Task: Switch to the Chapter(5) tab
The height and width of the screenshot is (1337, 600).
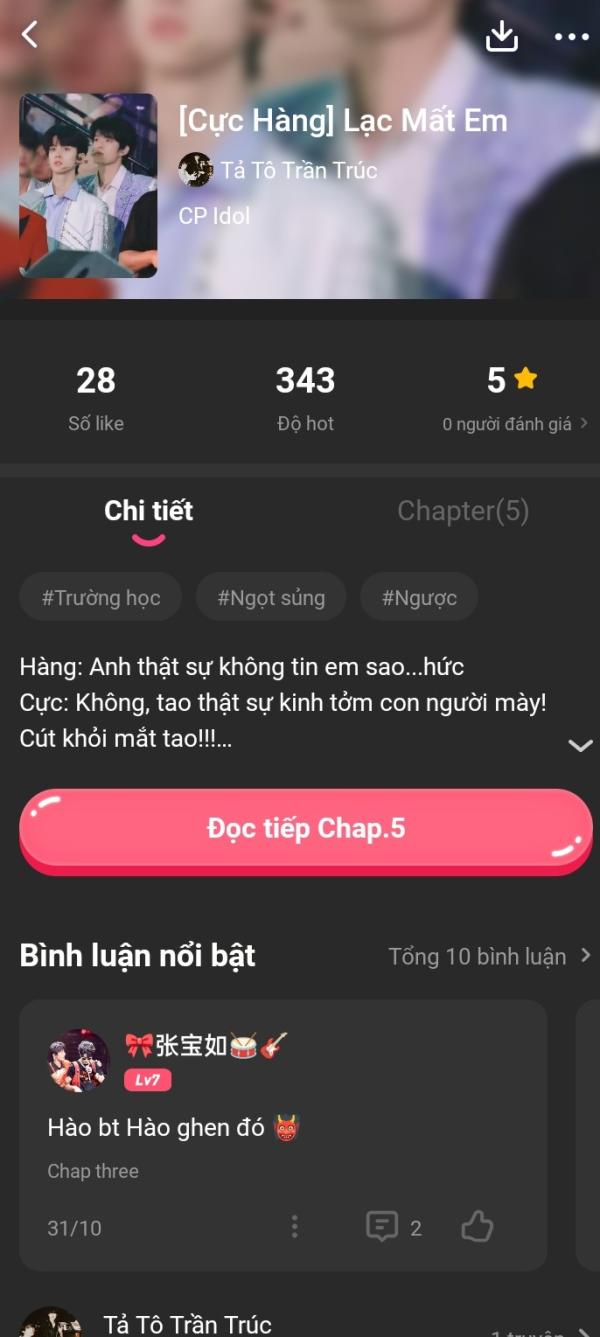Action: [x=462, y=511]
